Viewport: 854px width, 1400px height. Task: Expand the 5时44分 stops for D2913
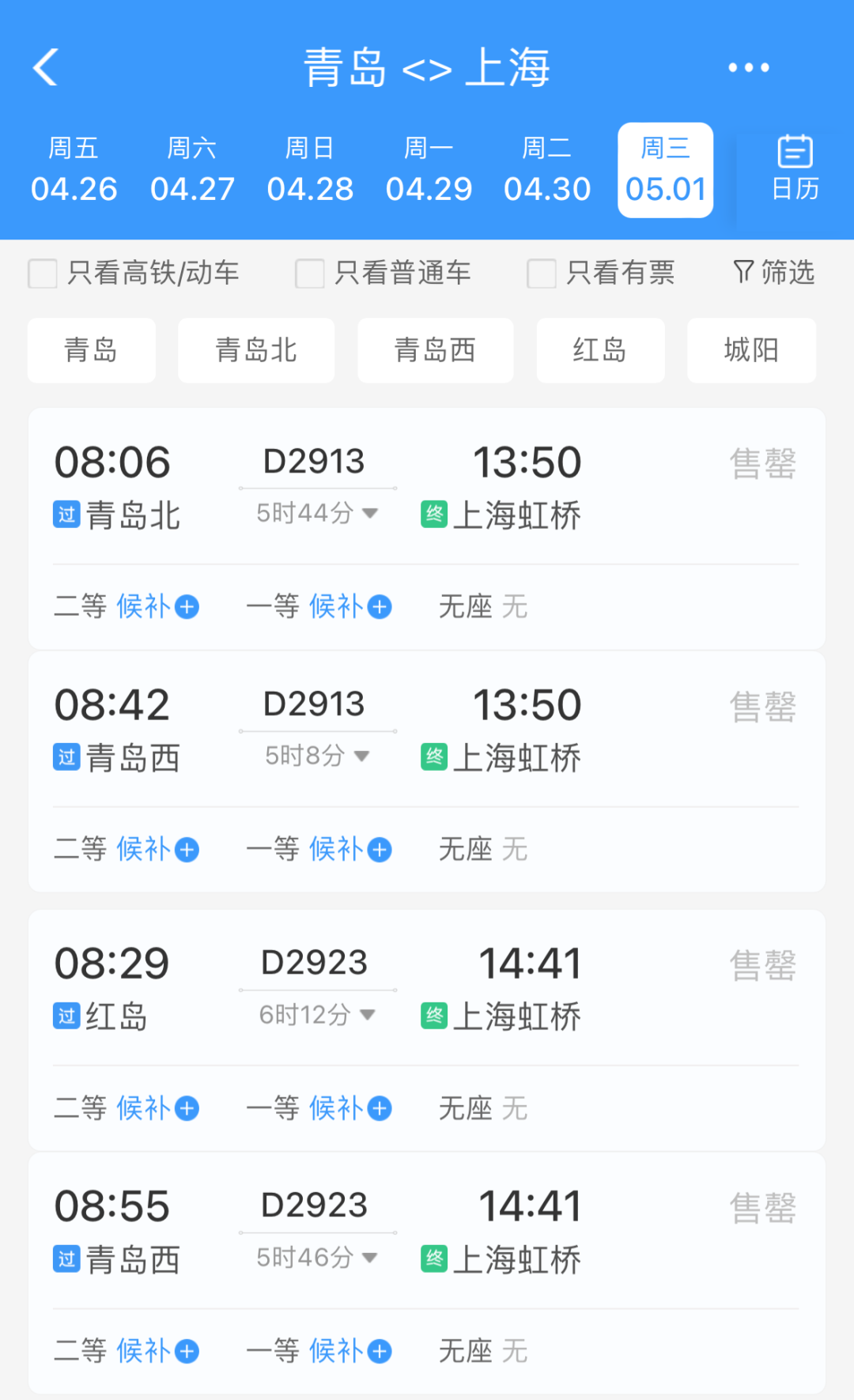click(317, 513)
